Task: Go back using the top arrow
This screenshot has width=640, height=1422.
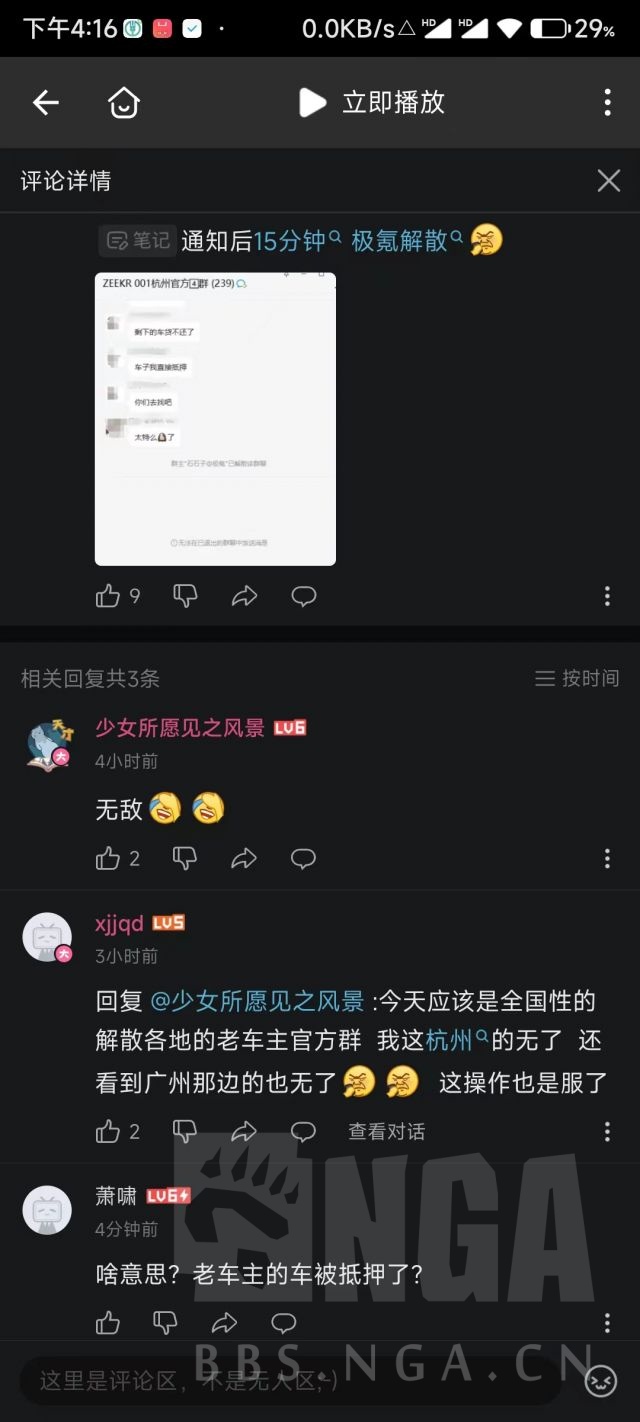Action: click(x=46, y=102)
